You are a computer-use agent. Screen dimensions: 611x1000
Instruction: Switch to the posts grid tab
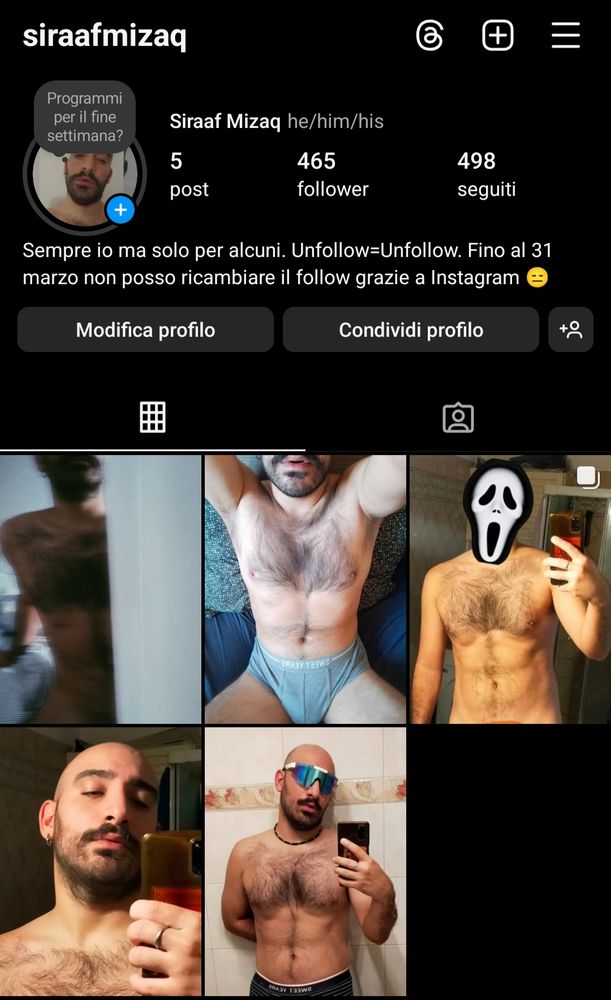152,417
